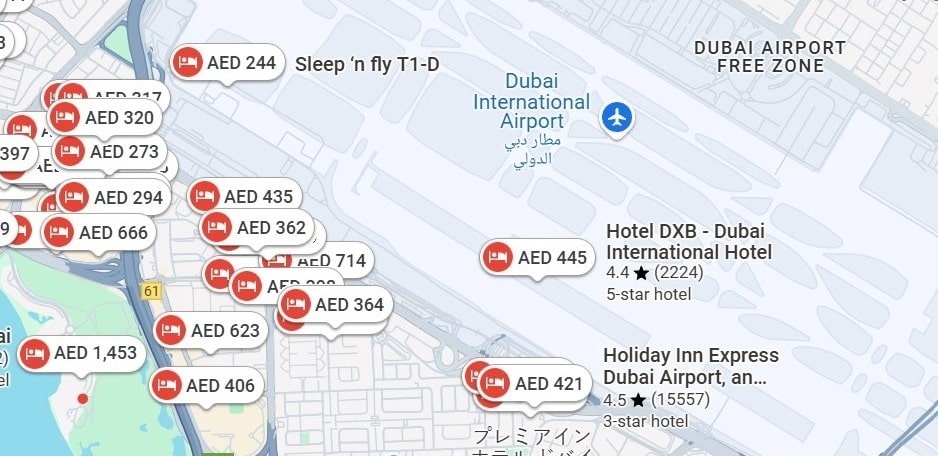Open the AED 406 hotel marker
938x456 pixels.
(x=206, y=385)
